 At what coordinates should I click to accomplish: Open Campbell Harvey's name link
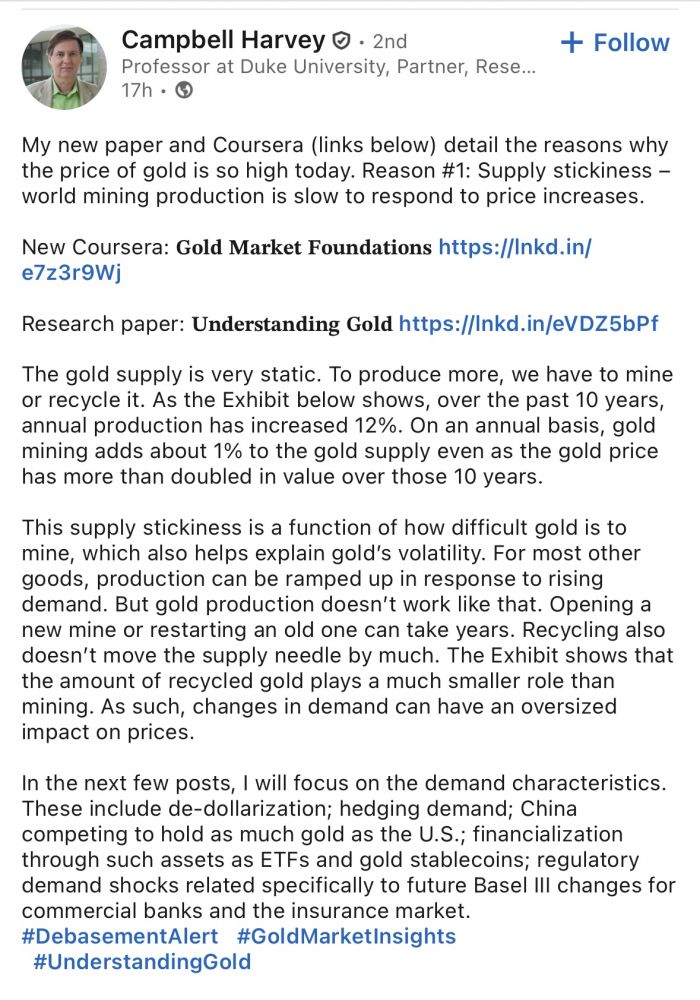pyautogui.click(x=223, y=41)
